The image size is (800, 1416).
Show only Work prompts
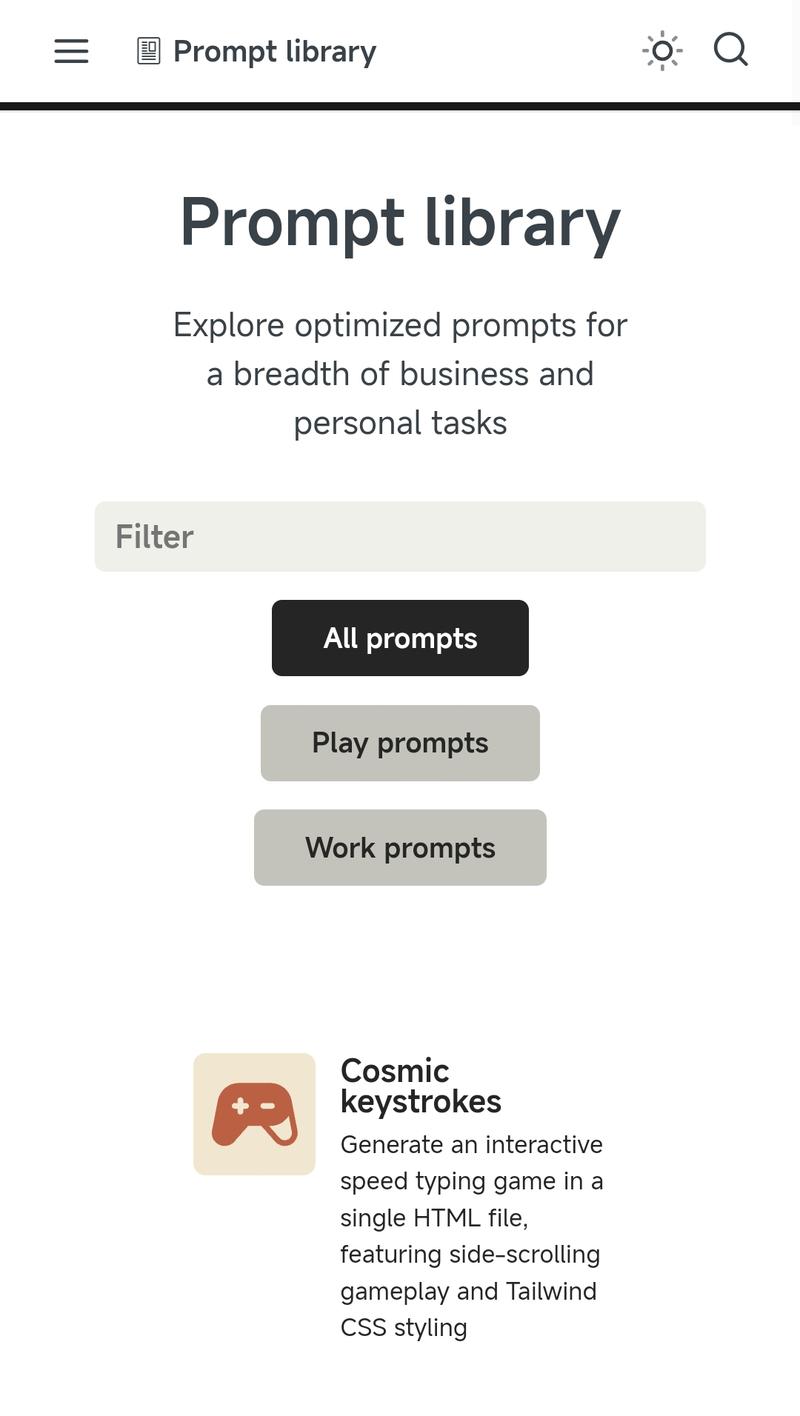click(x=400, y=848)
